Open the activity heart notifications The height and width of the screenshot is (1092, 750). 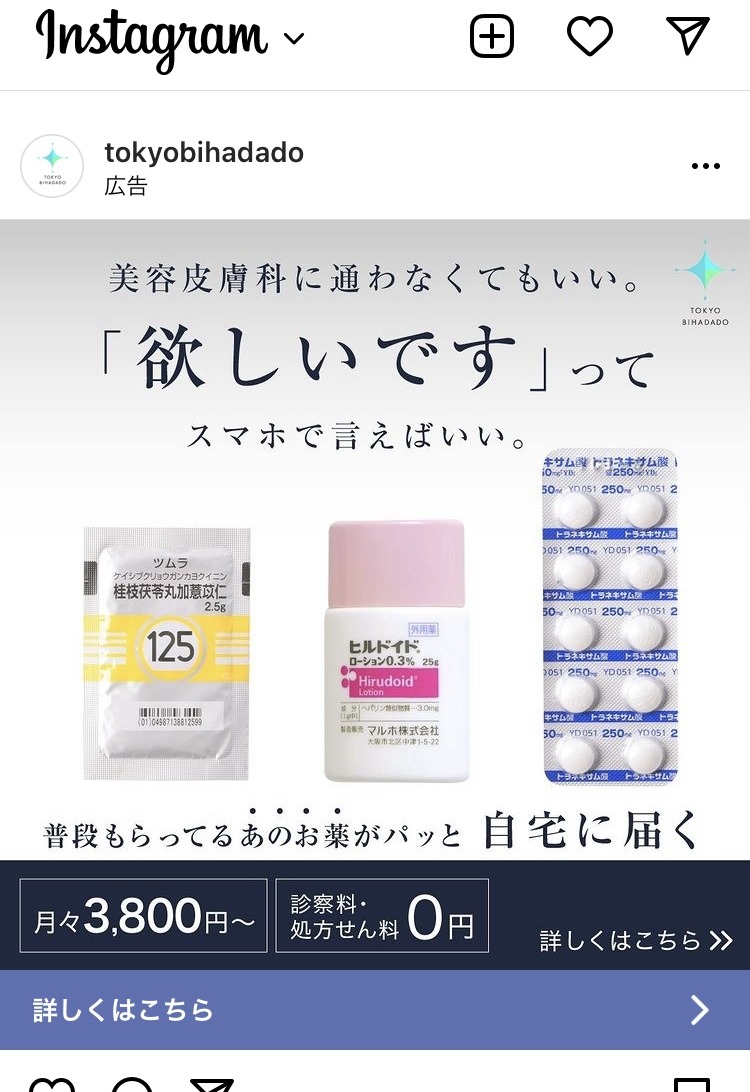(589, 37)
